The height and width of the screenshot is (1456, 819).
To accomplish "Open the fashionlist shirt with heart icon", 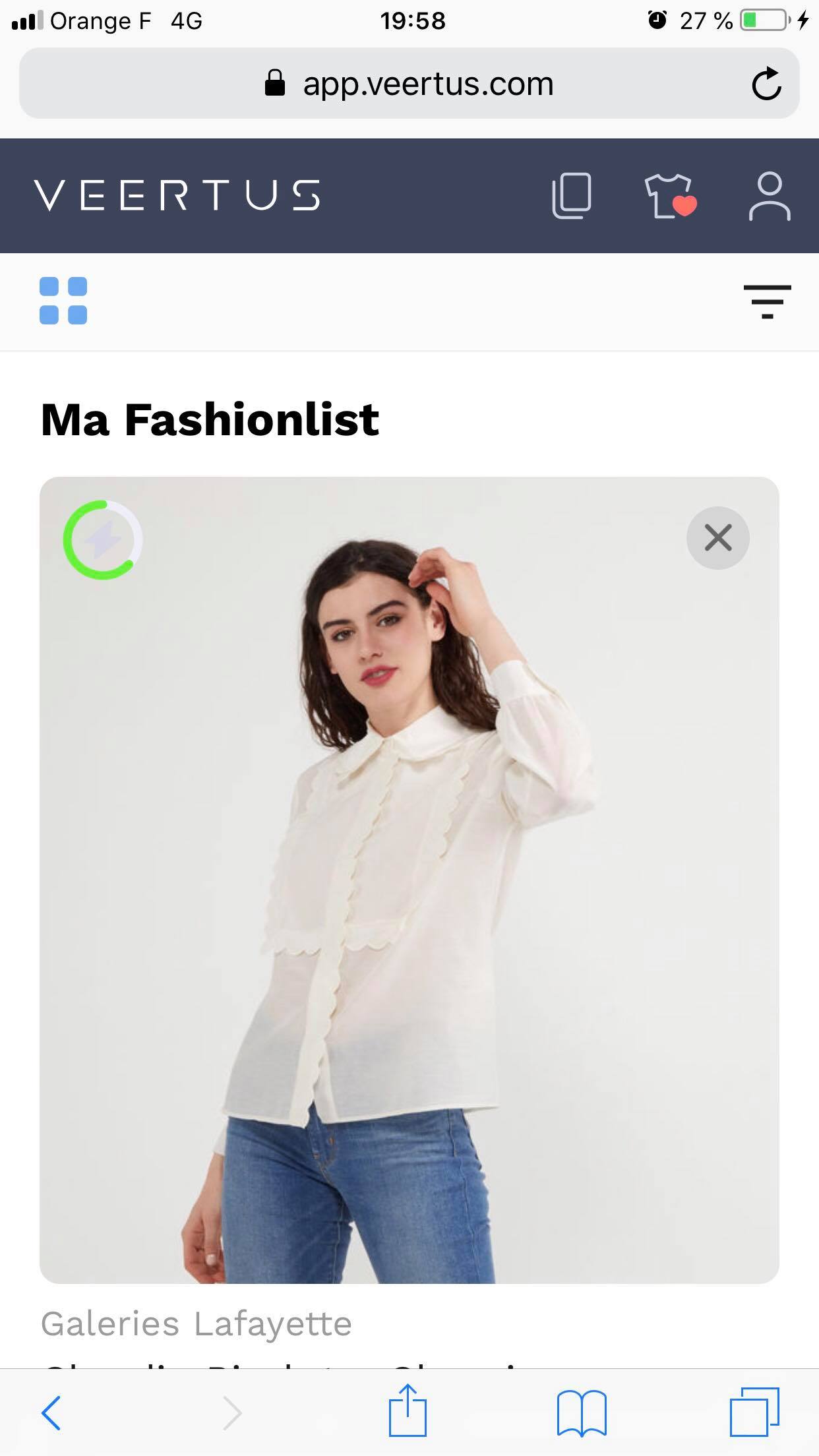I will pyautogui.click(x=671, y=196).
